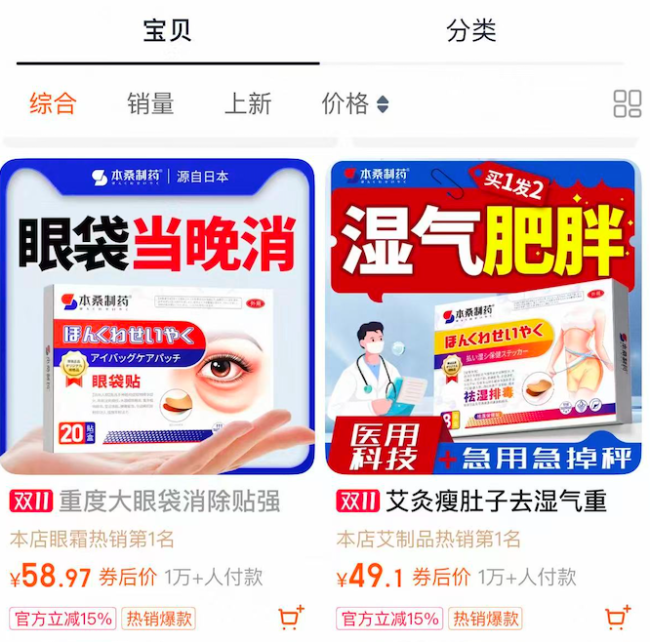Switch the product list layout view
Screen dimensions: 650x642
[627, 103]
